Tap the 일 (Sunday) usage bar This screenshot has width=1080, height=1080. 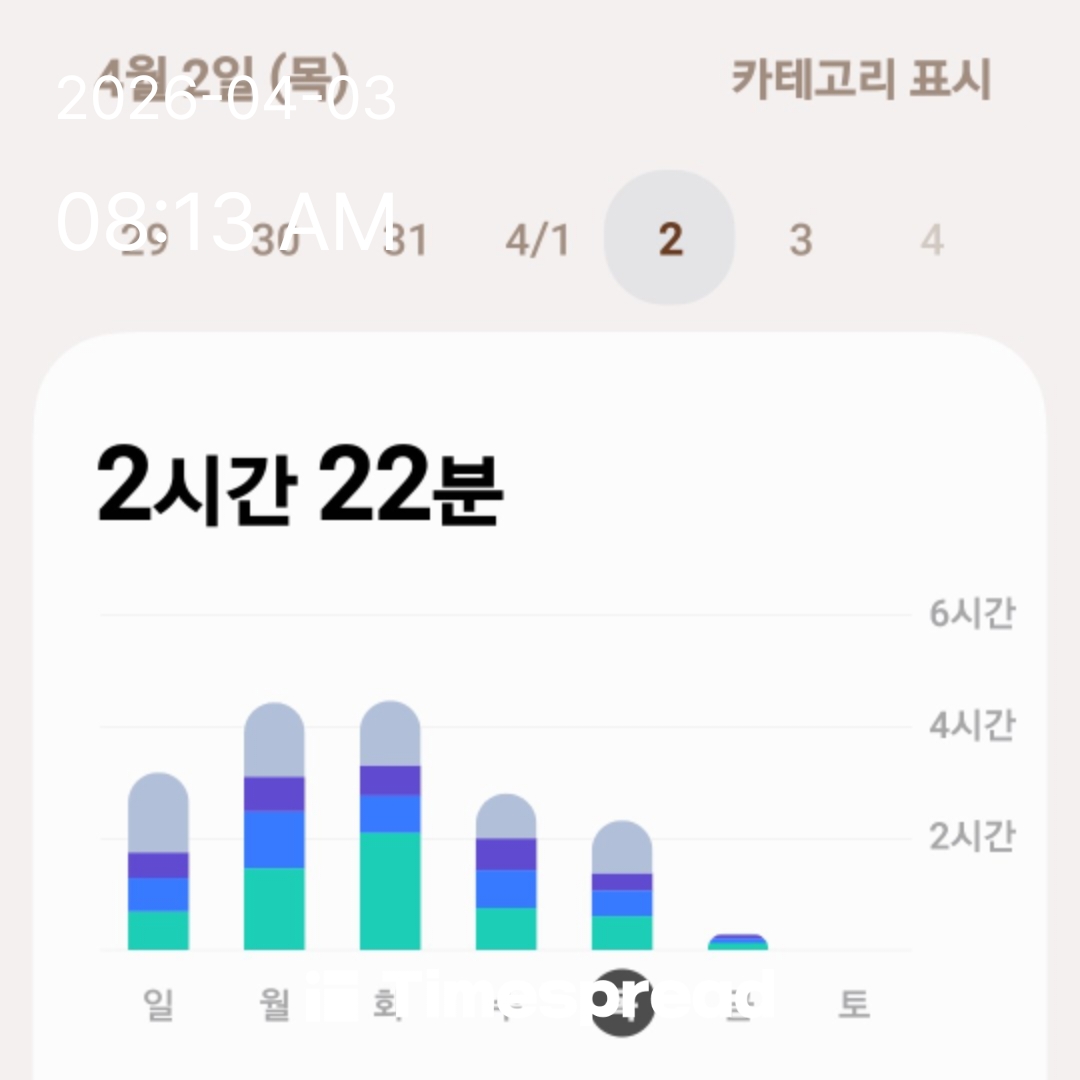(158, 862)
